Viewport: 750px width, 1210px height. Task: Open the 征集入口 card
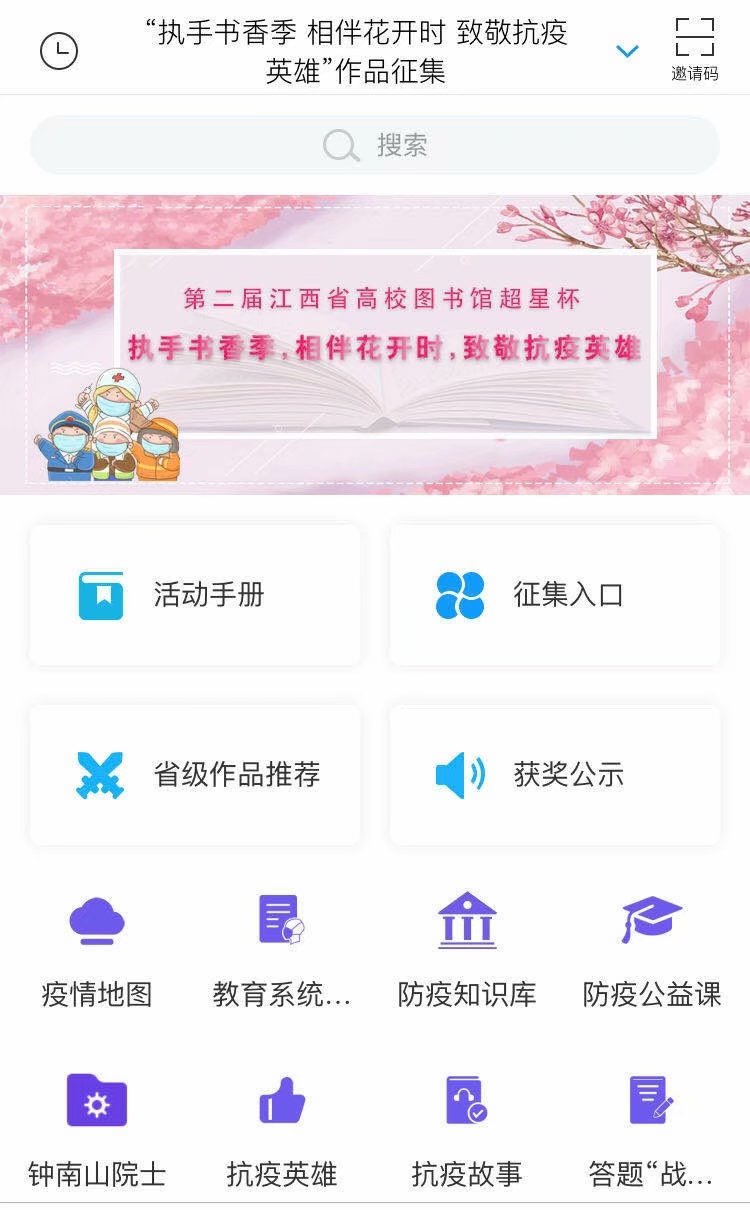(x=555, y=595)
